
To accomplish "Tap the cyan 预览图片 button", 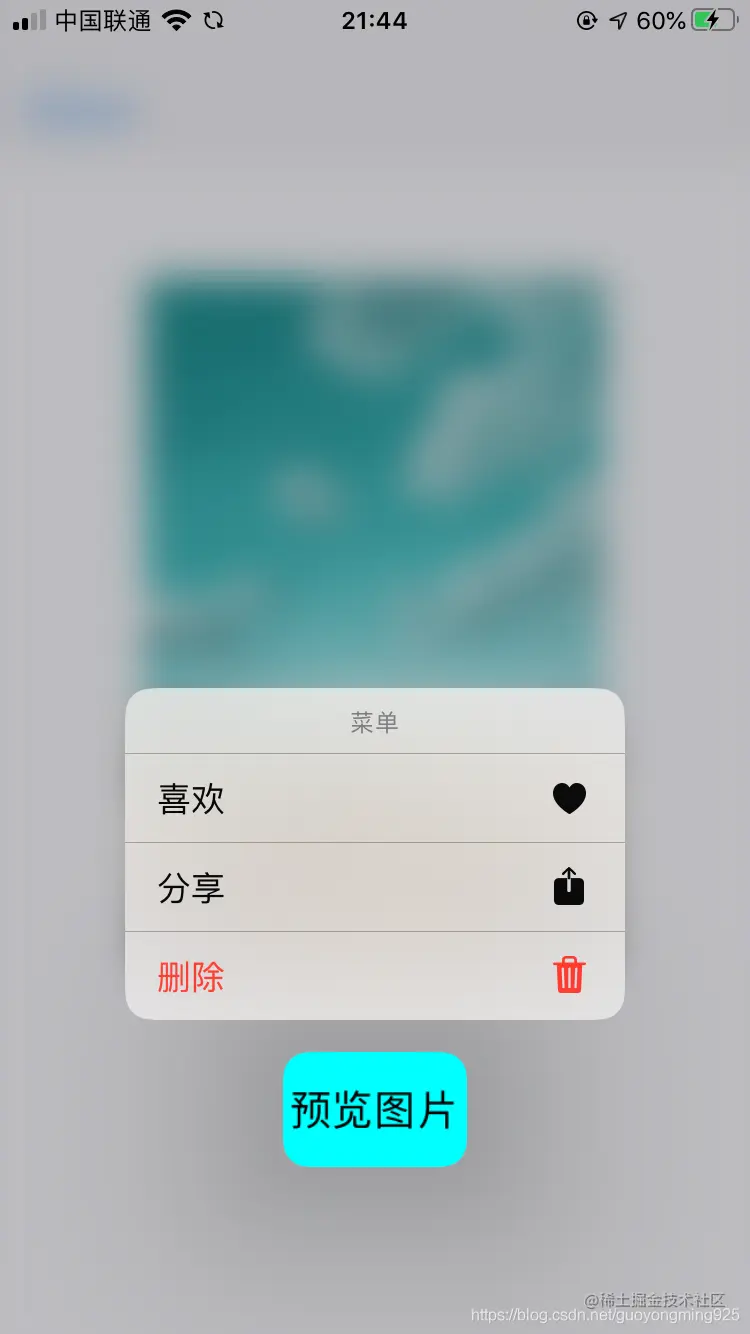I will tap(374, 1109).
